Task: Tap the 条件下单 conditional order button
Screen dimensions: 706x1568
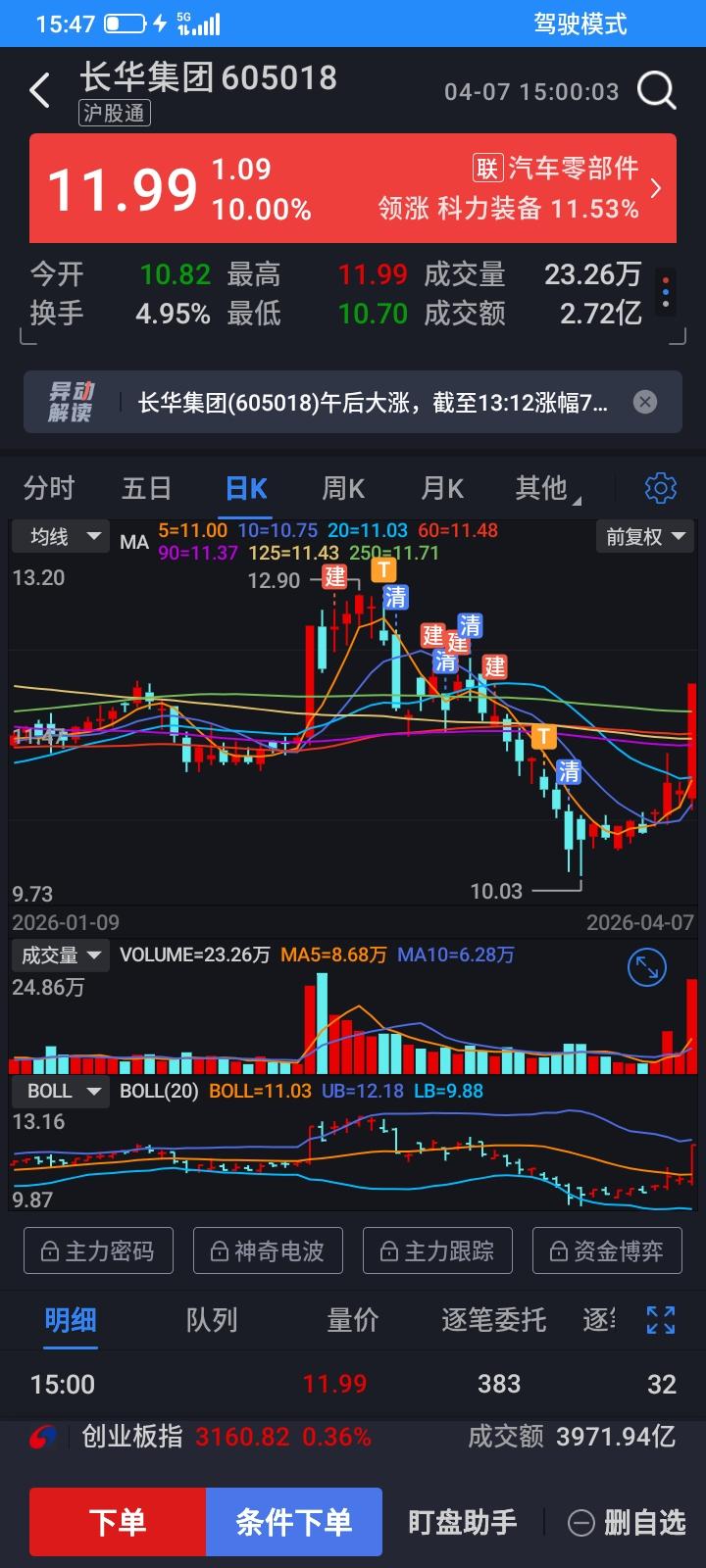Action: (x=294, y=1522)
